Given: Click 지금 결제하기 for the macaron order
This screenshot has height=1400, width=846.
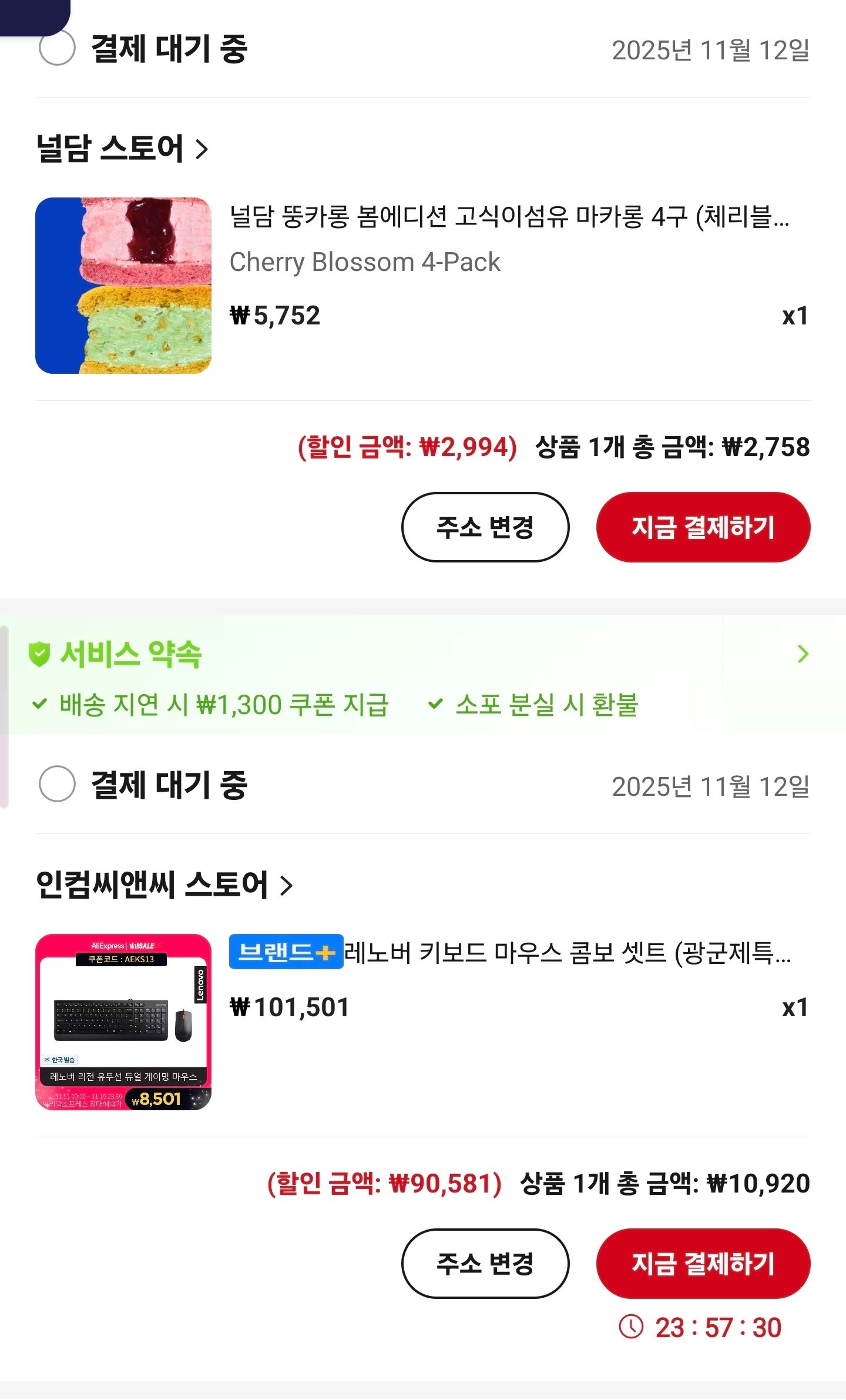Looking at the screenshot, I should (x=703, y=528).
